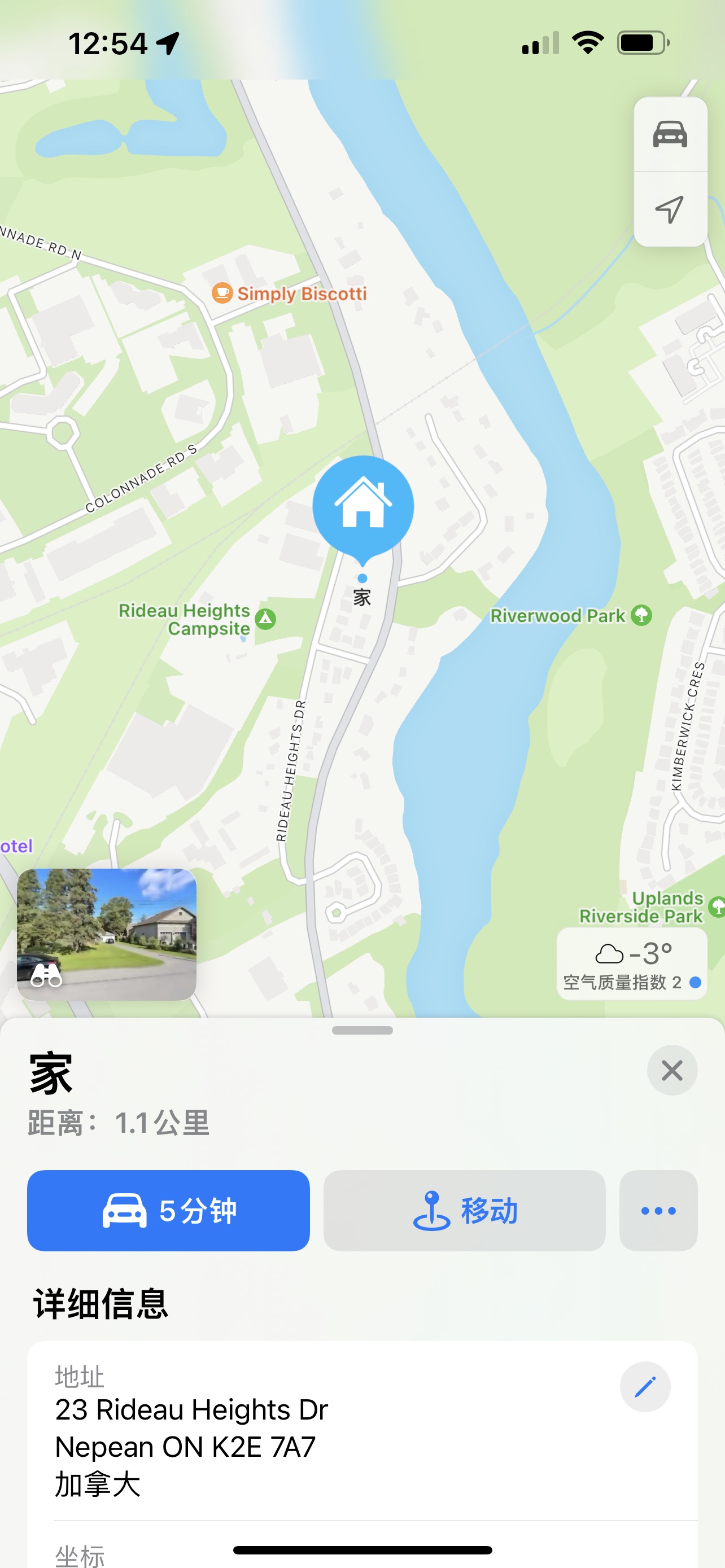This screenshot has width=725, height=1568.
Task: Tap the 移动 pin button
Action: (464, 1210)
